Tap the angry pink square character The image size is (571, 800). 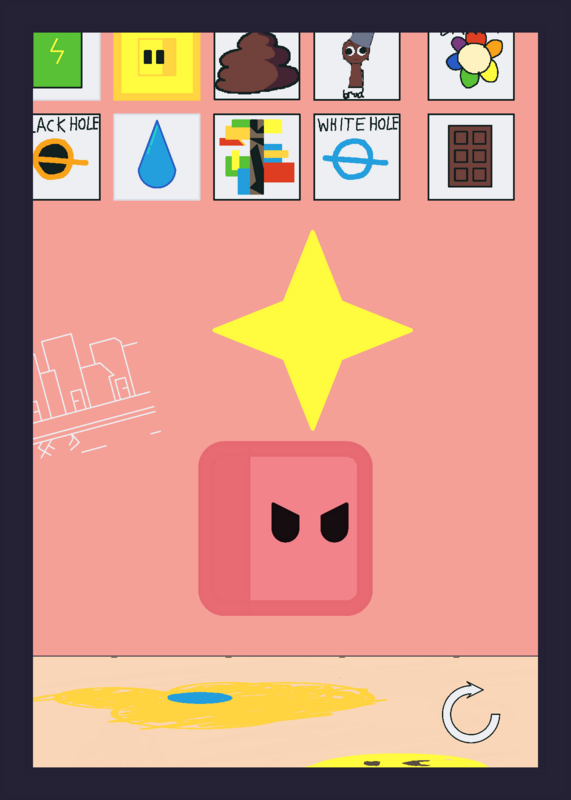pos(285,528)
